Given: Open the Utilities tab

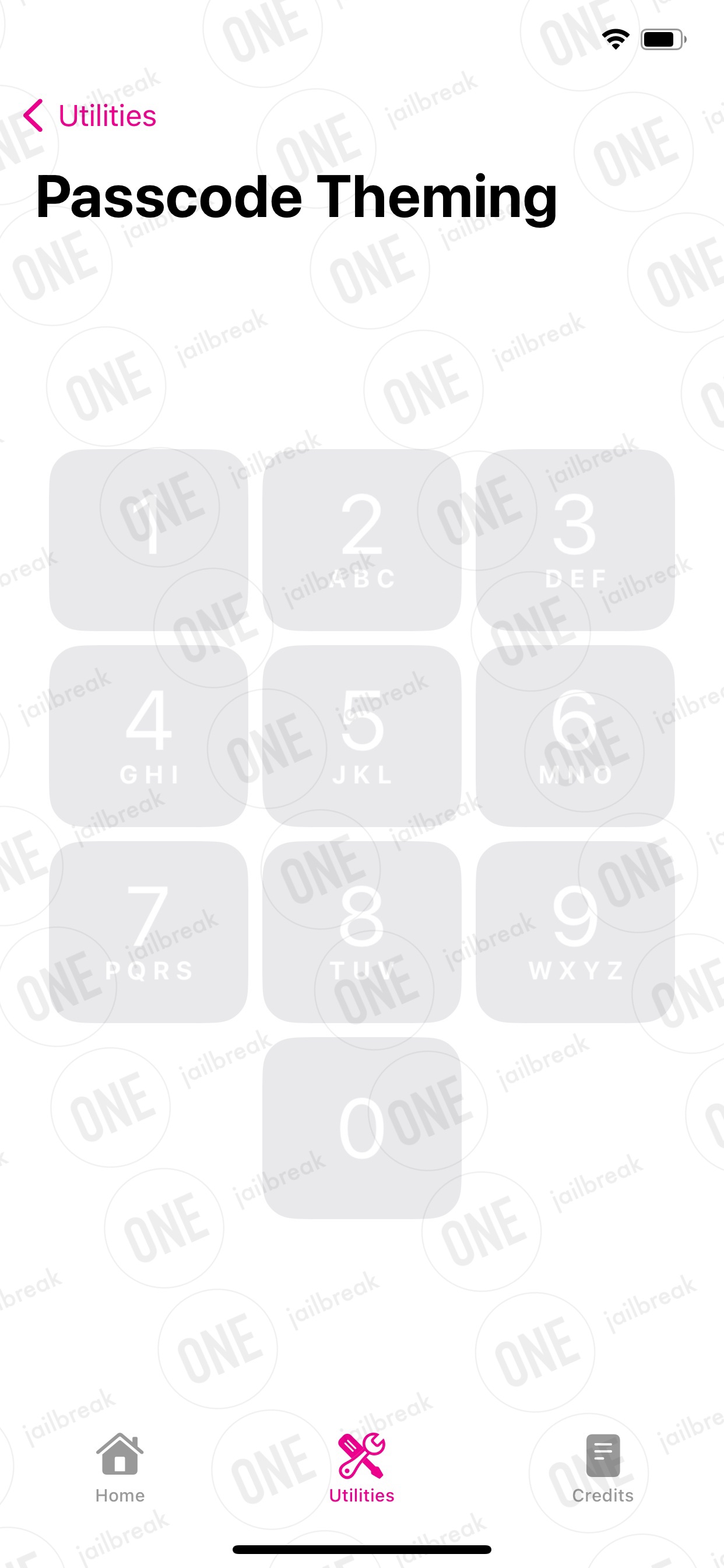Looking at the screenshot, I should [x=362, y=1468].
